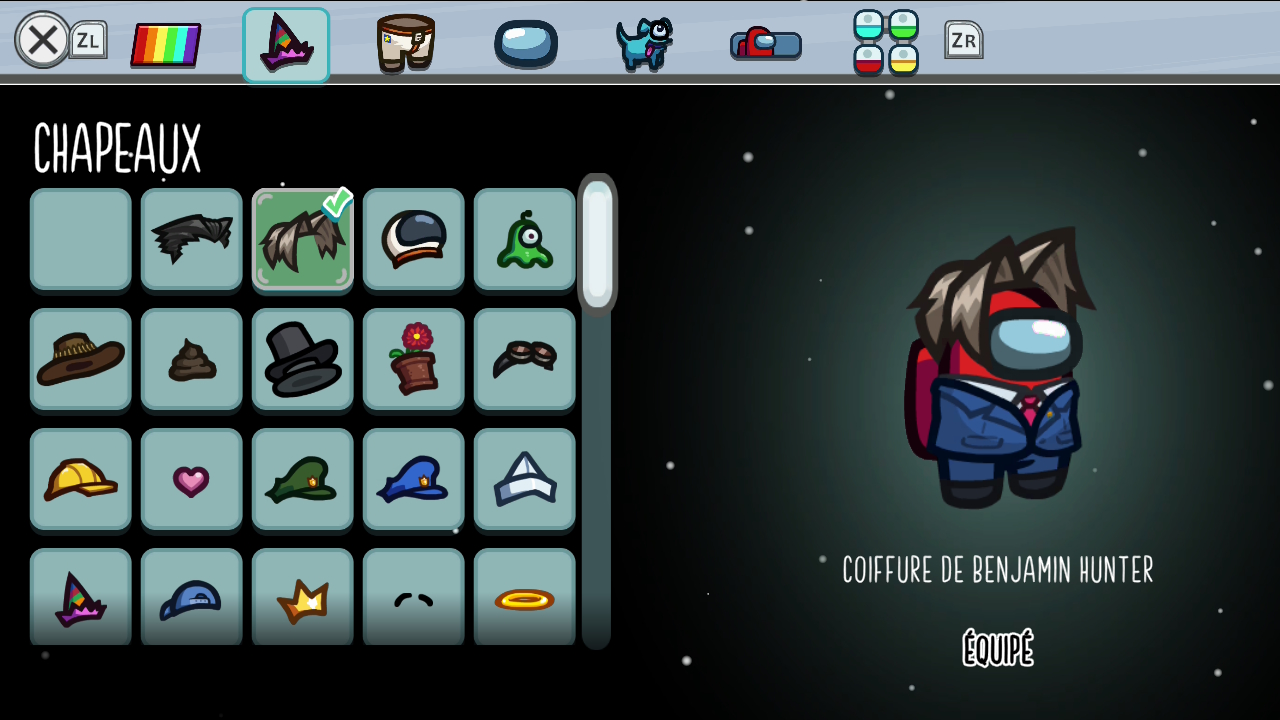Select the poop hat
This screenshot has height=720, width=1280.
(192, 359)
